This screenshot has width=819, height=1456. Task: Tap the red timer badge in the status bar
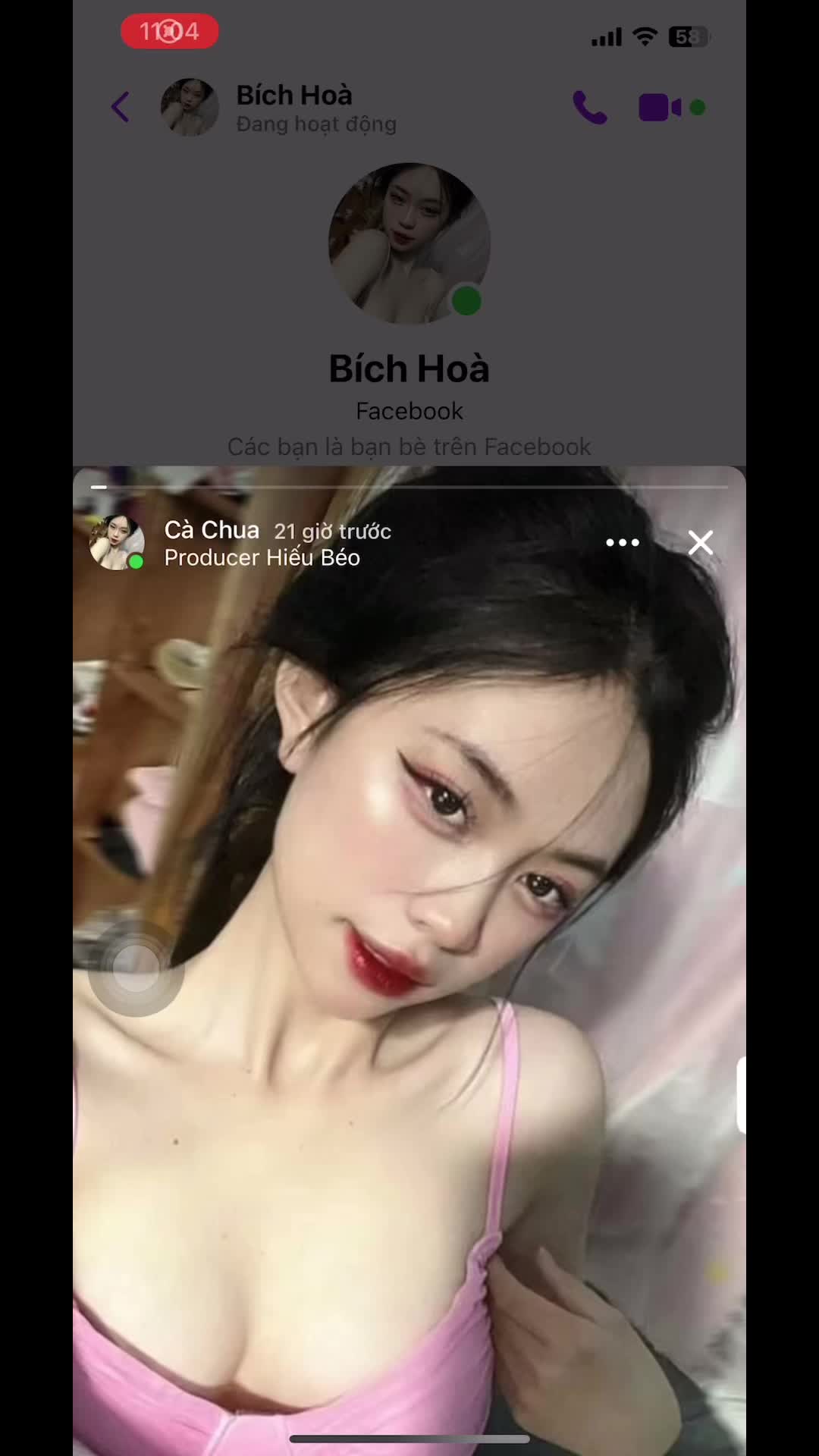tap(168, 32)
